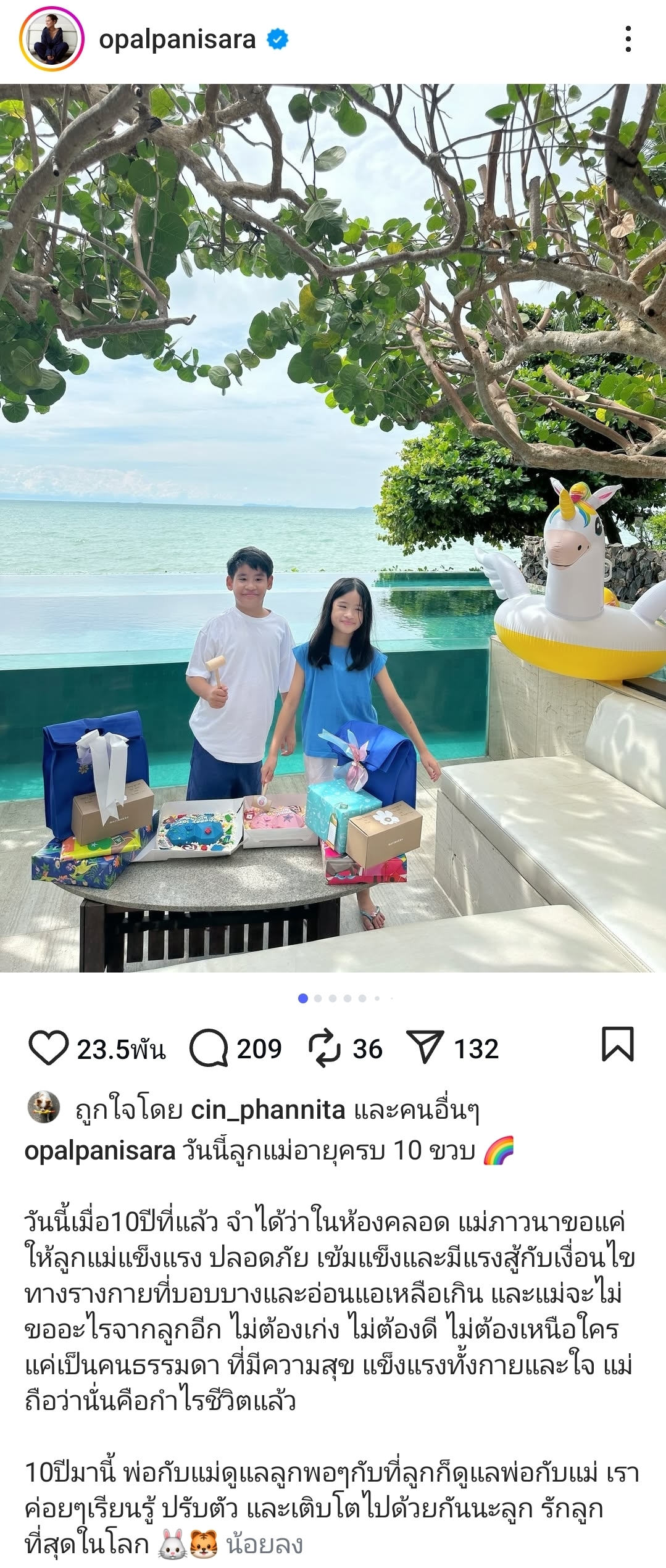Viewport: 666px width, 1568px height.
Task: Bookmark this post
Action: click(617, 1044)
